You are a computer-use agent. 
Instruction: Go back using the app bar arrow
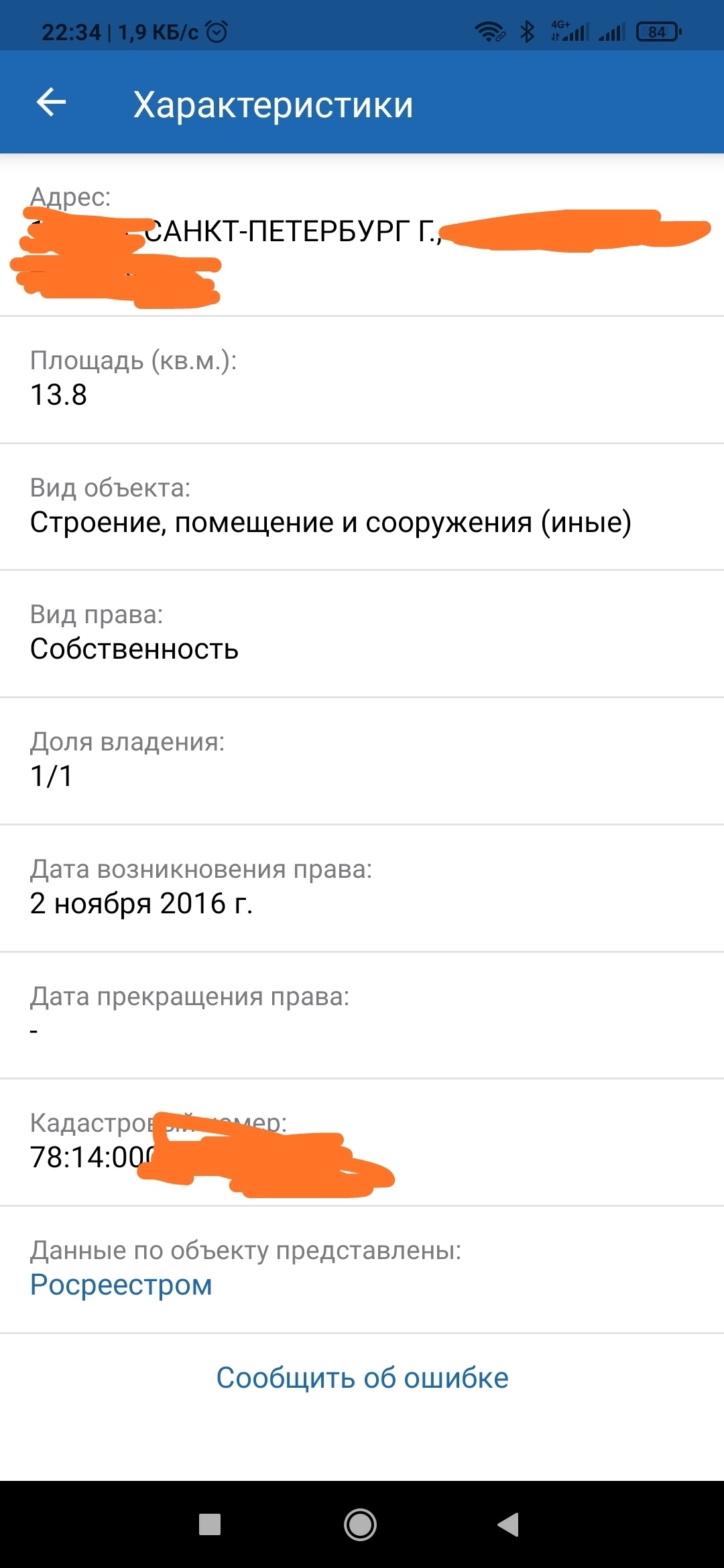[x=51, y=103]
